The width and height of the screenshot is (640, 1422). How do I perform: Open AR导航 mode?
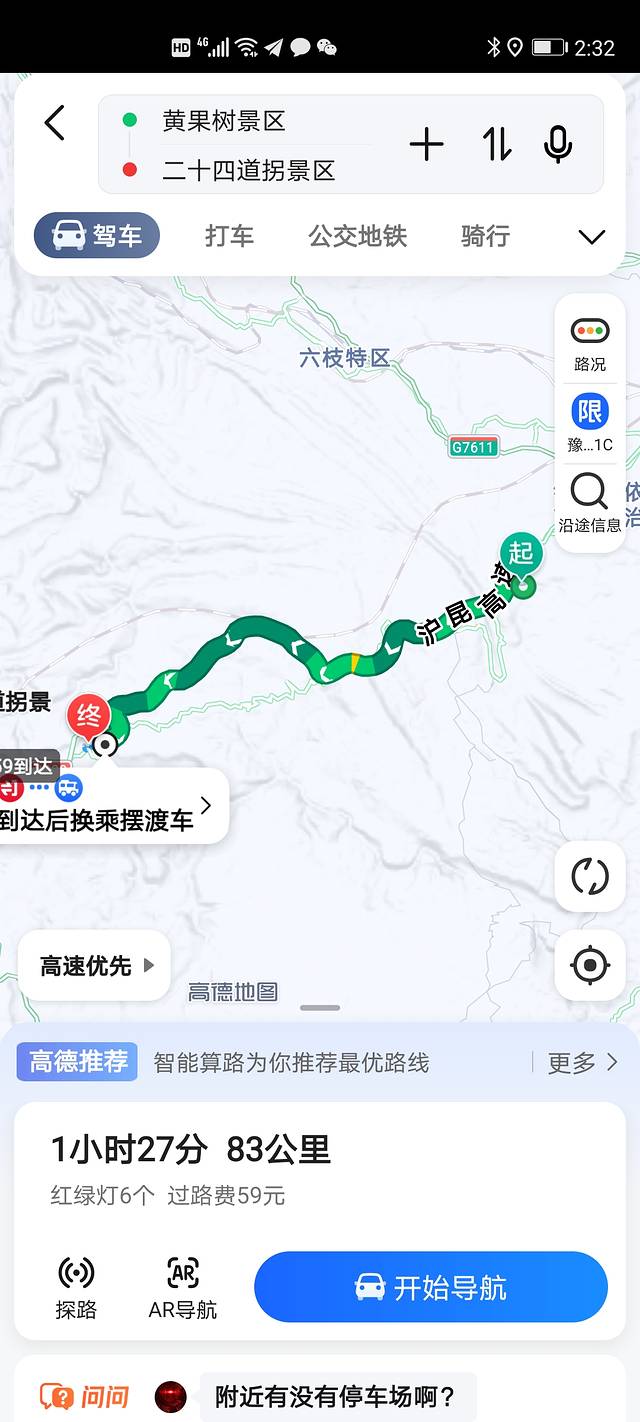[182, 1287]
